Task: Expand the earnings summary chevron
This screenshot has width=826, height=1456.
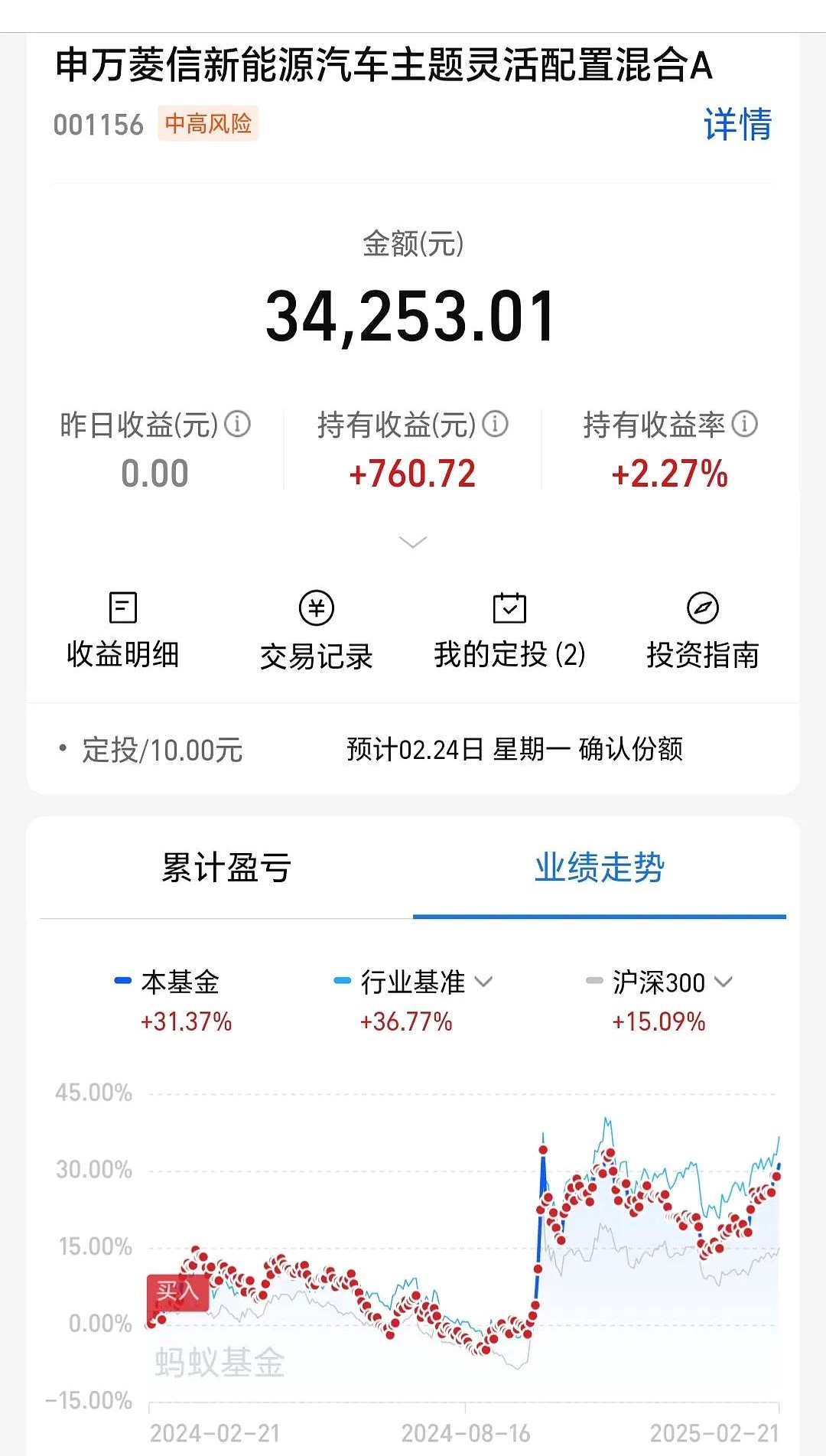Action: coord(413,542)
